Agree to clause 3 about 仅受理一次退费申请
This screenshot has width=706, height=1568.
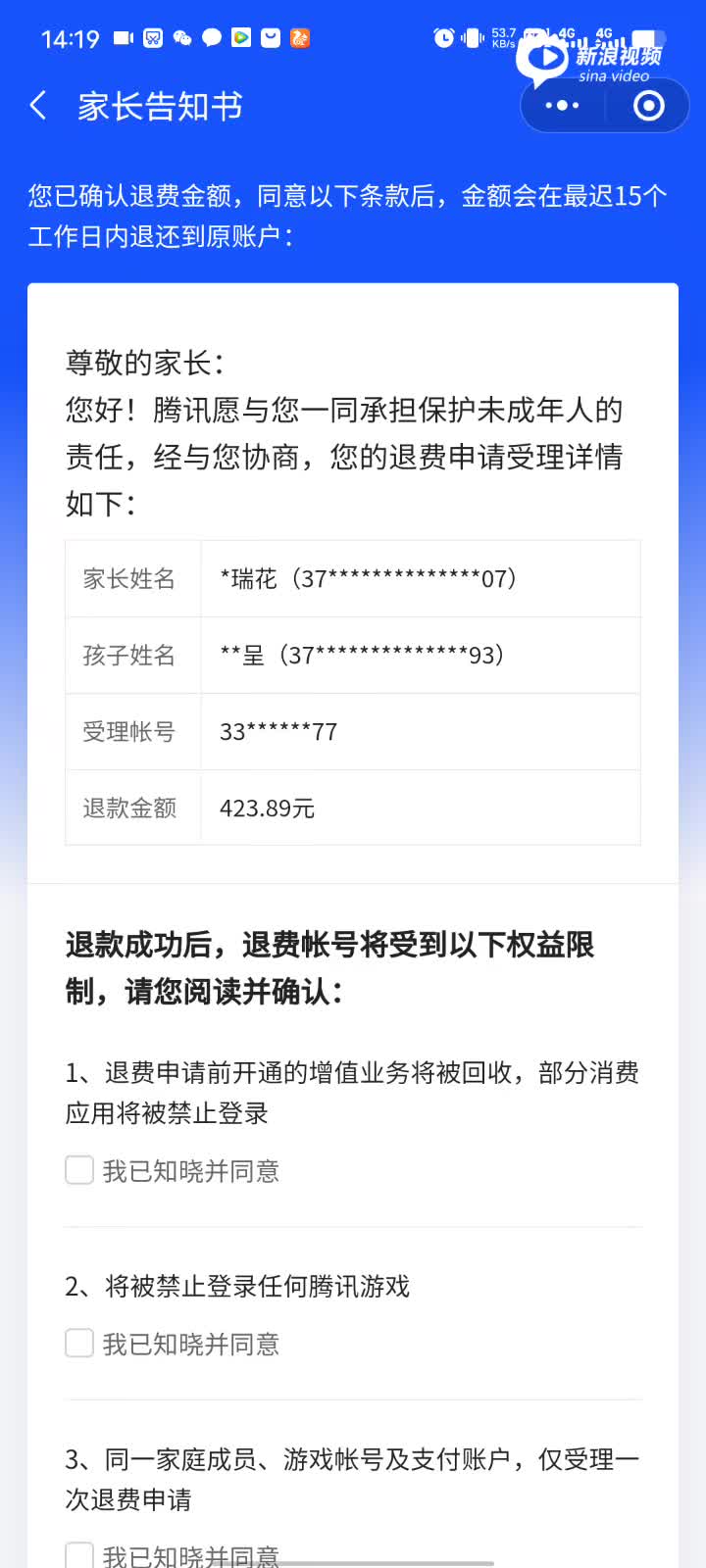79,1554
